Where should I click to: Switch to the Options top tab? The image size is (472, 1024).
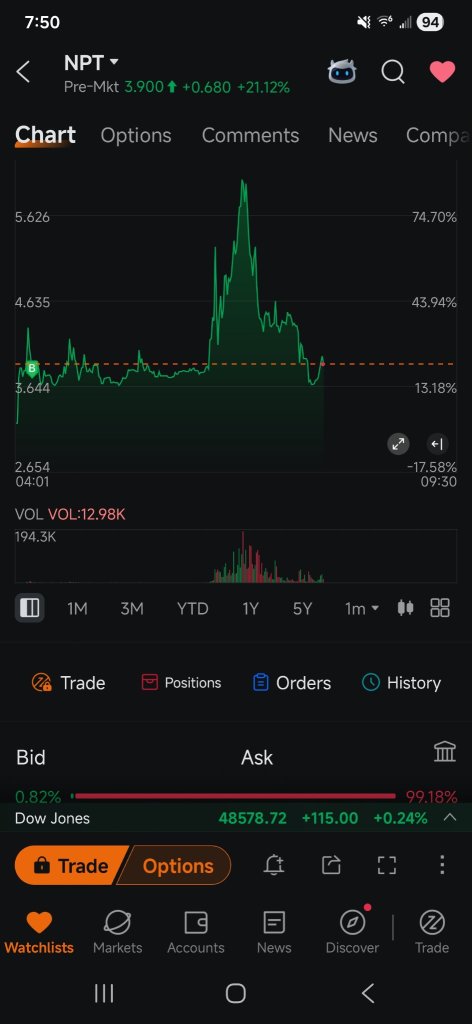pos(136,135)
